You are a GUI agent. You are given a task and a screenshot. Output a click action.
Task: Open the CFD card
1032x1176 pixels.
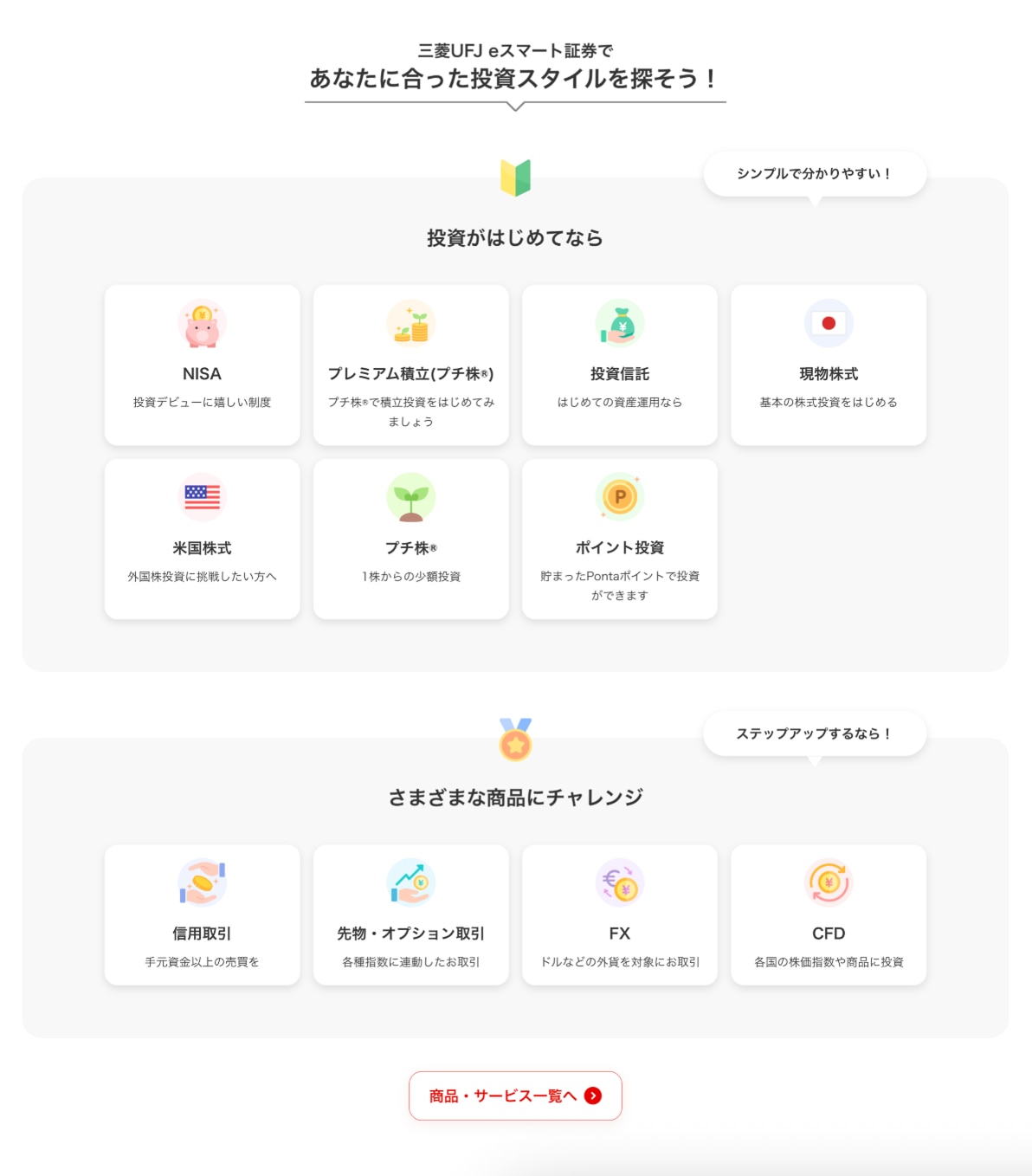click(829, 914)
